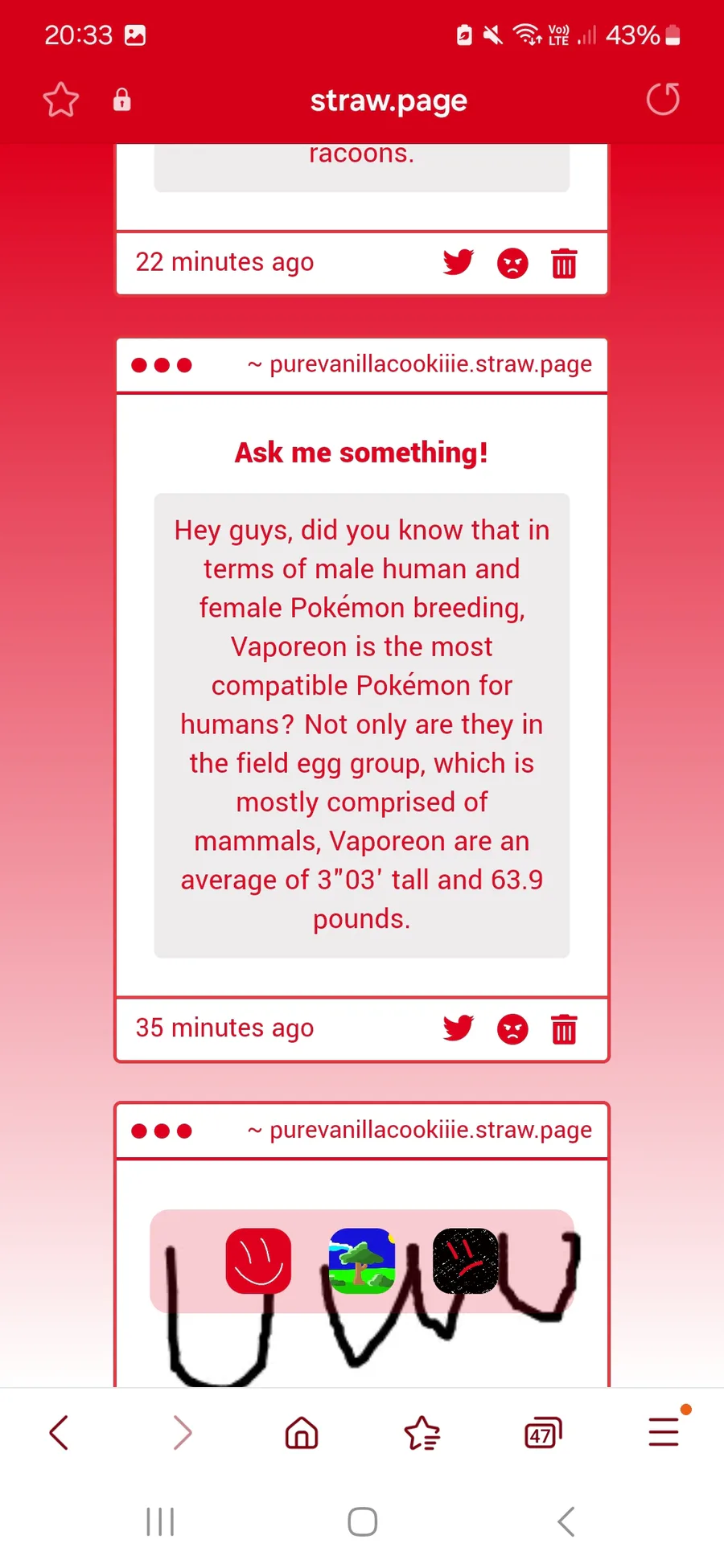Trash the 35 minutes ago message

(x=564, y=1028)
